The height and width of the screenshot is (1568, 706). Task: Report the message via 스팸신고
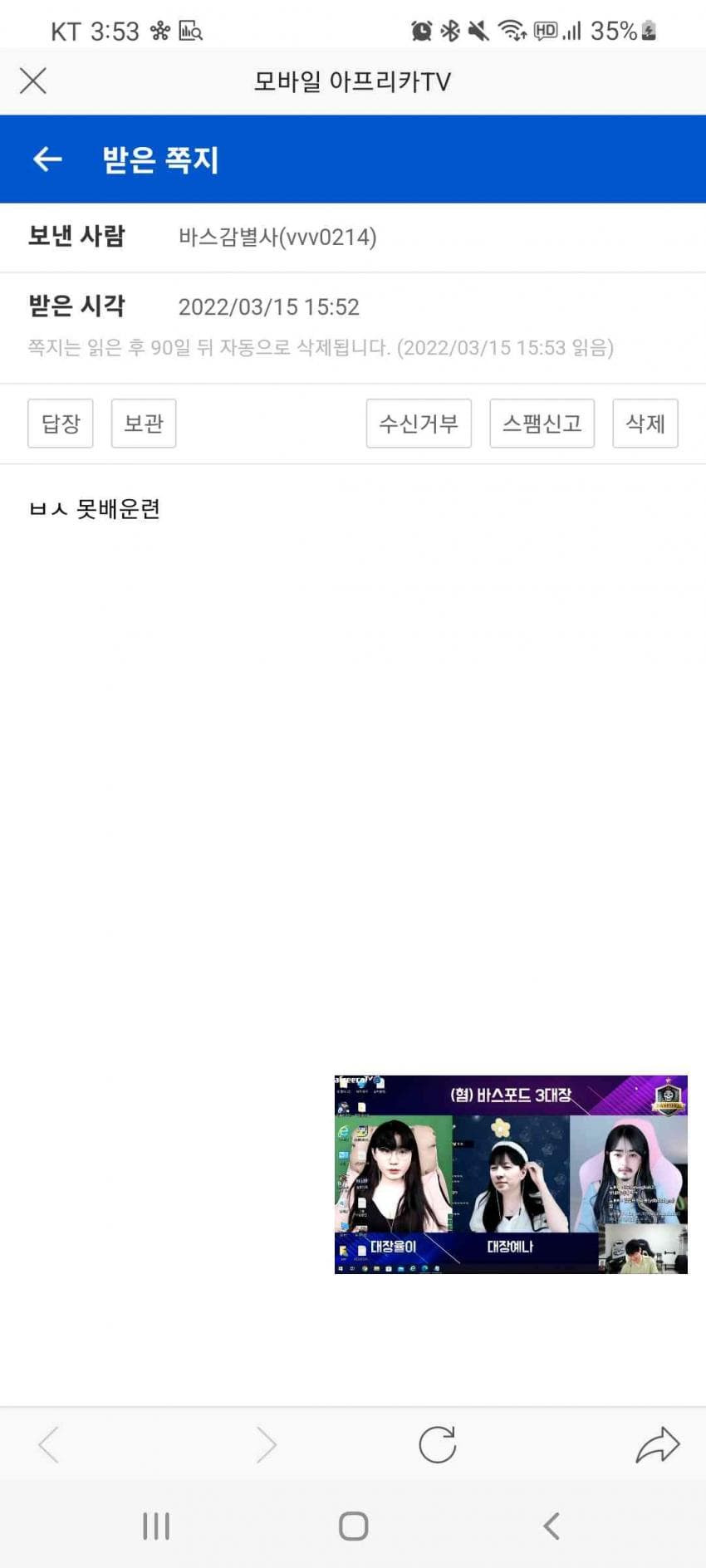(542, 424)
